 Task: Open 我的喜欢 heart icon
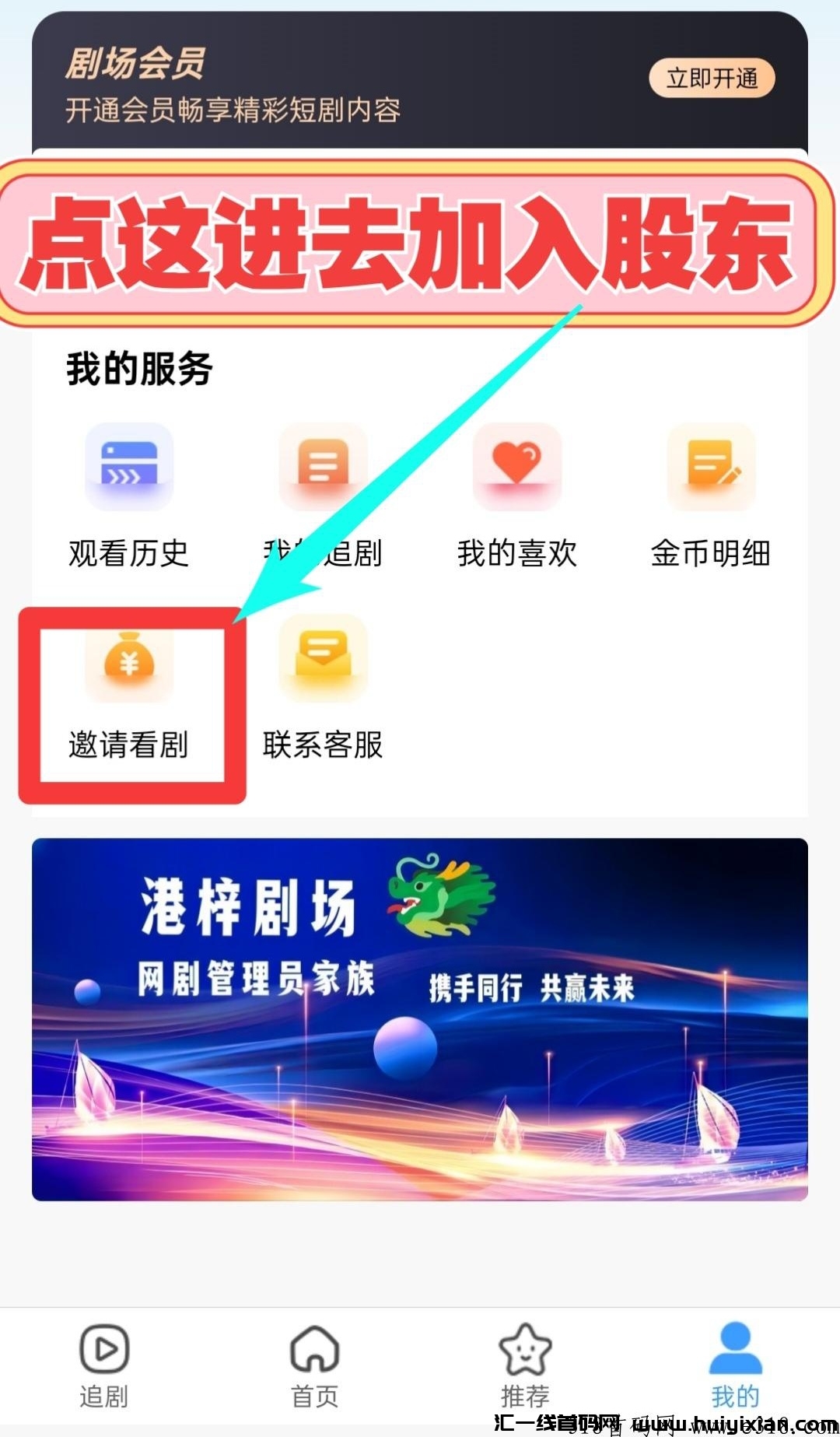pos(516,468)
